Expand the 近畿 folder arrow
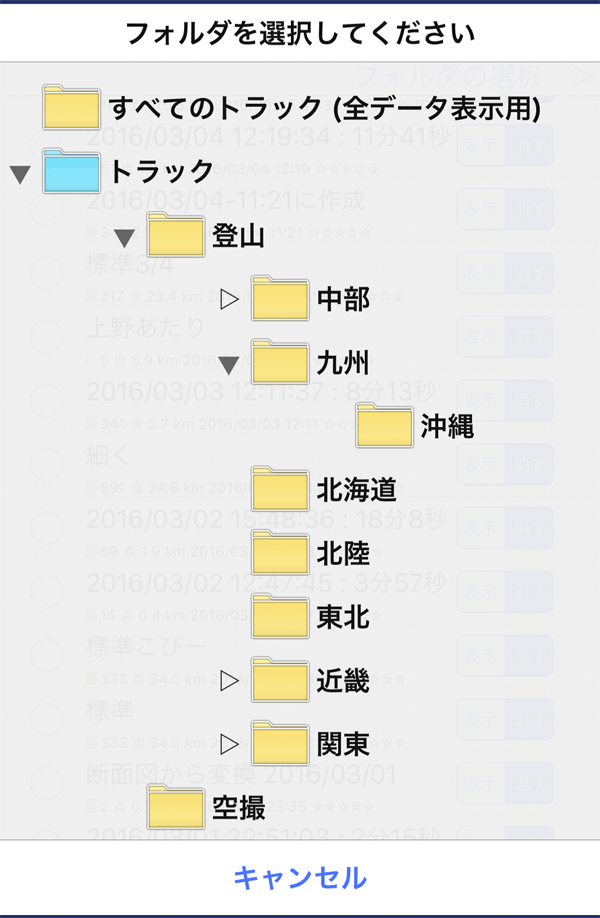The image size is (600, 918). 230,681
